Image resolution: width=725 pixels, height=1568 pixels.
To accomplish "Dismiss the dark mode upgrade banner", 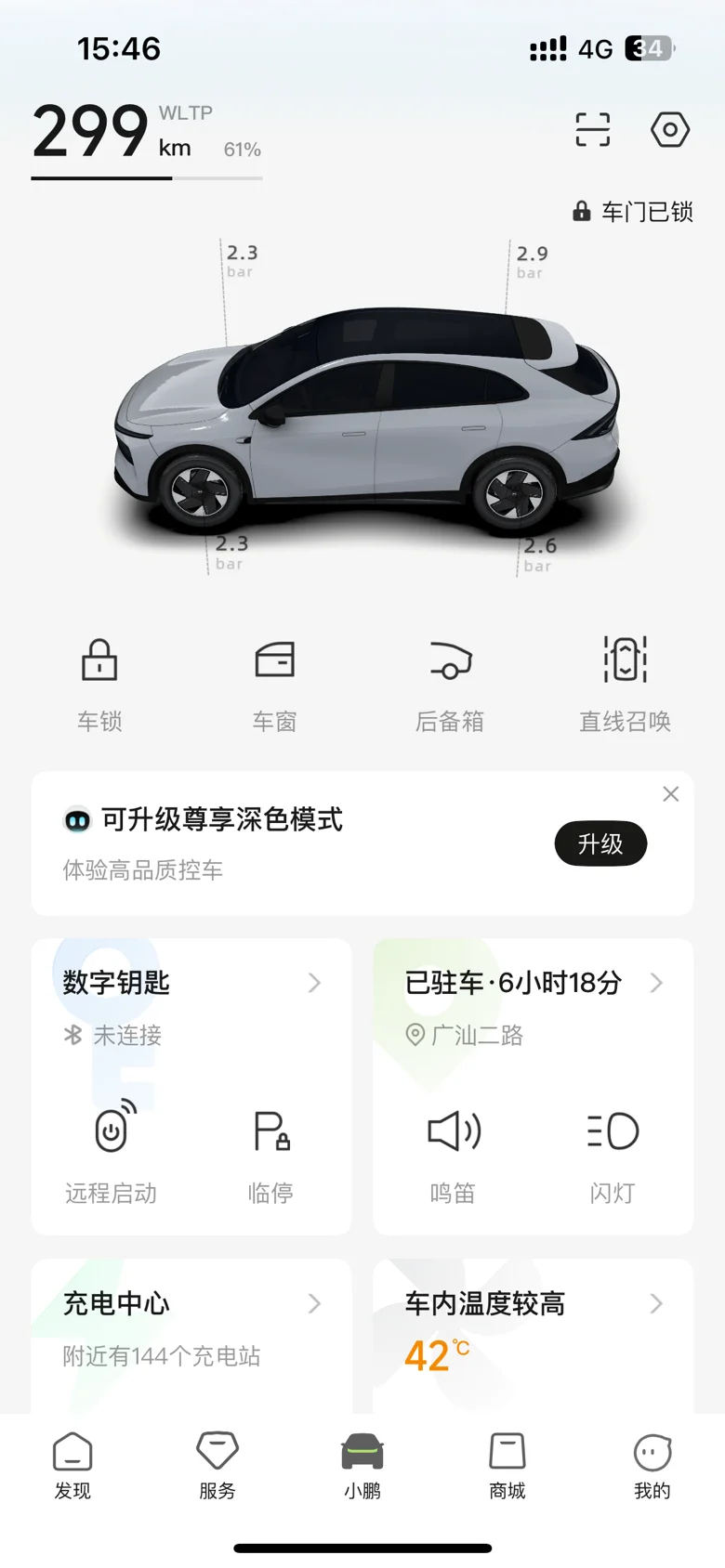I will coord(671,794).
